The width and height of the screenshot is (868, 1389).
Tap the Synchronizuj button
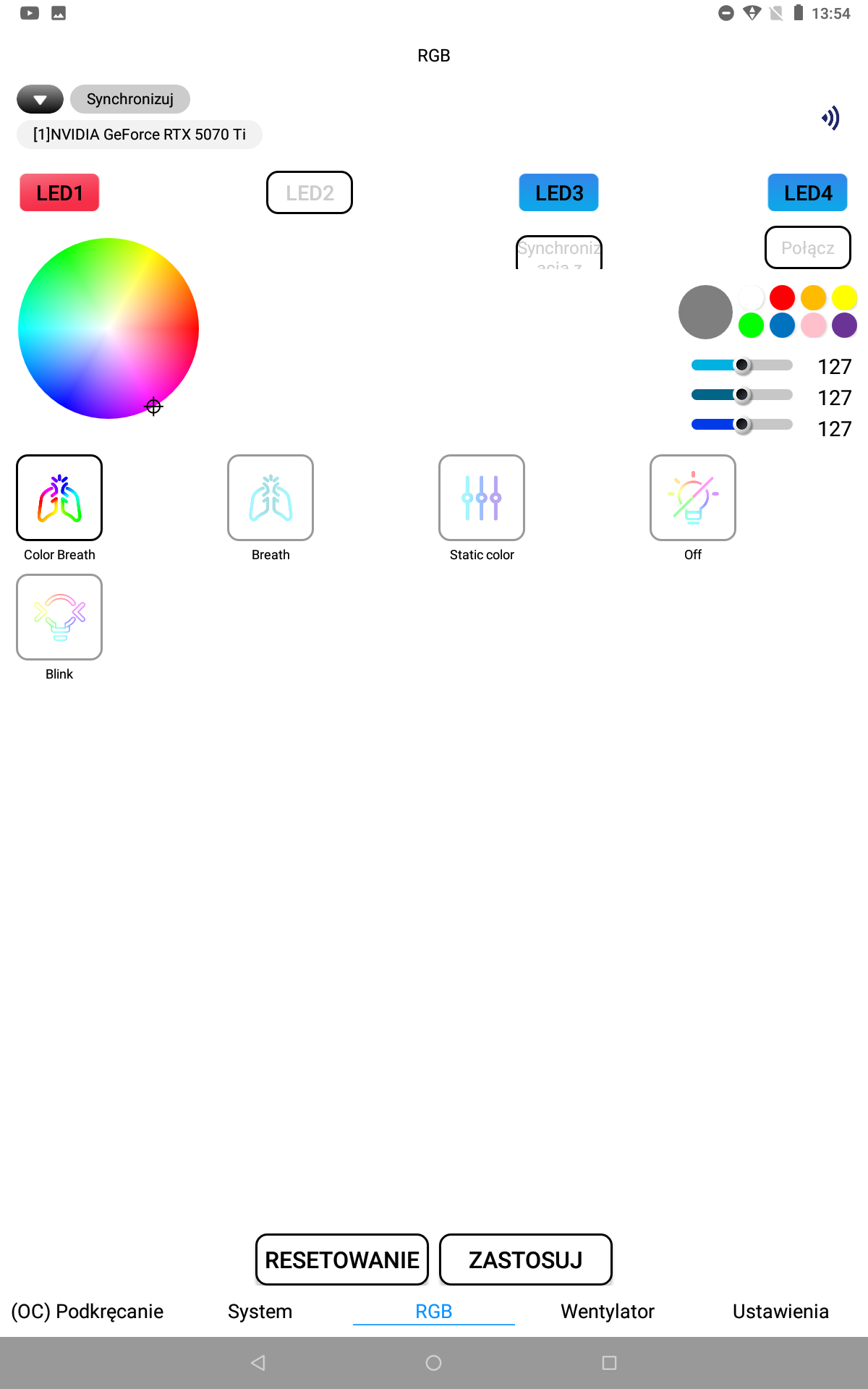tap(130, 99)
